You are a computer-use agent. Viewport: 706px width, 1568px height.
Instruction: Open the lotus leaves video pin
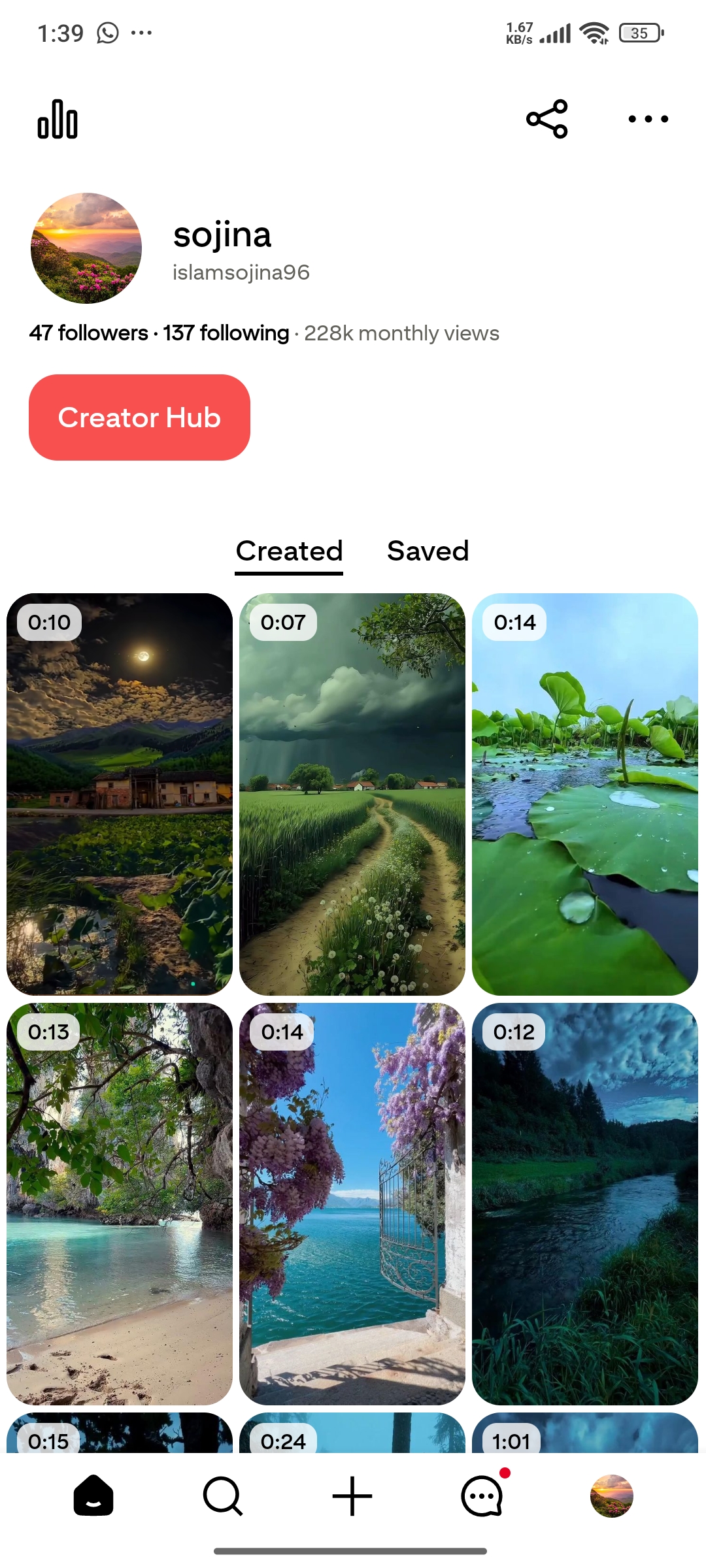click(585, 794)
